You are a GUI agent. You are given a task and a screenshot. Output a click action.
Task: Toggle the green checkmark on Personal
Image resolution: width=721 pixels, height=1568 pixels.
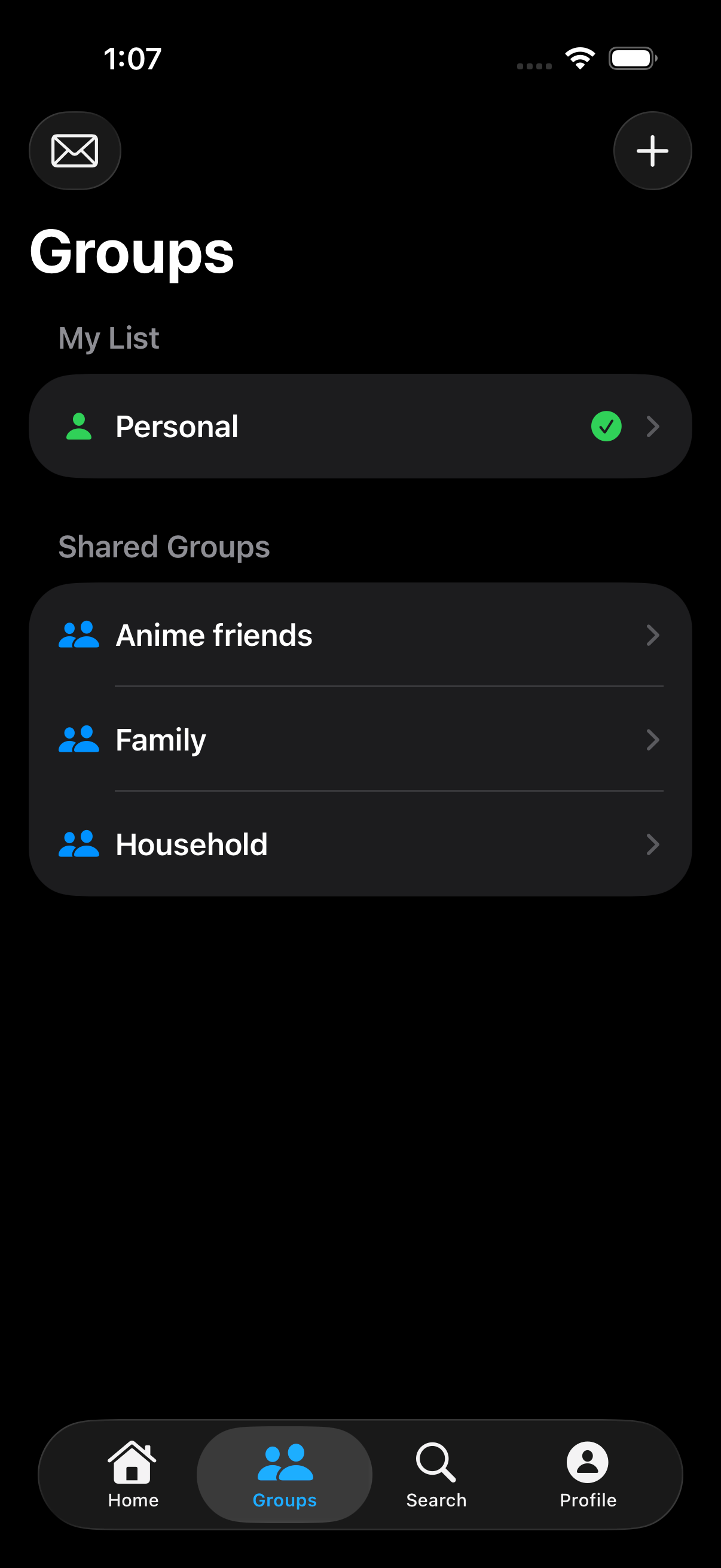[x=606, y=426]
